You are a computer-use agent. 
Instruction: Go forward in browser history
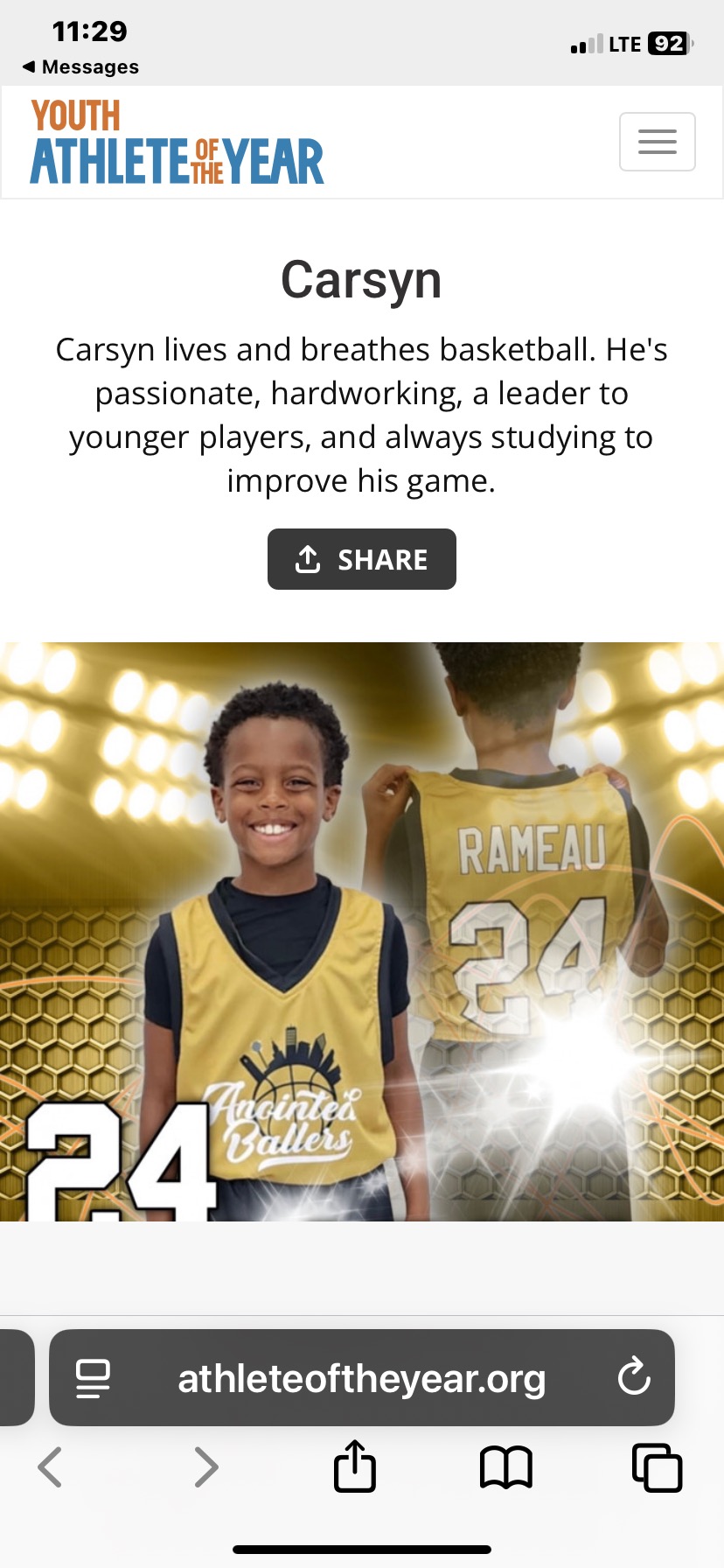(205, 1467)
